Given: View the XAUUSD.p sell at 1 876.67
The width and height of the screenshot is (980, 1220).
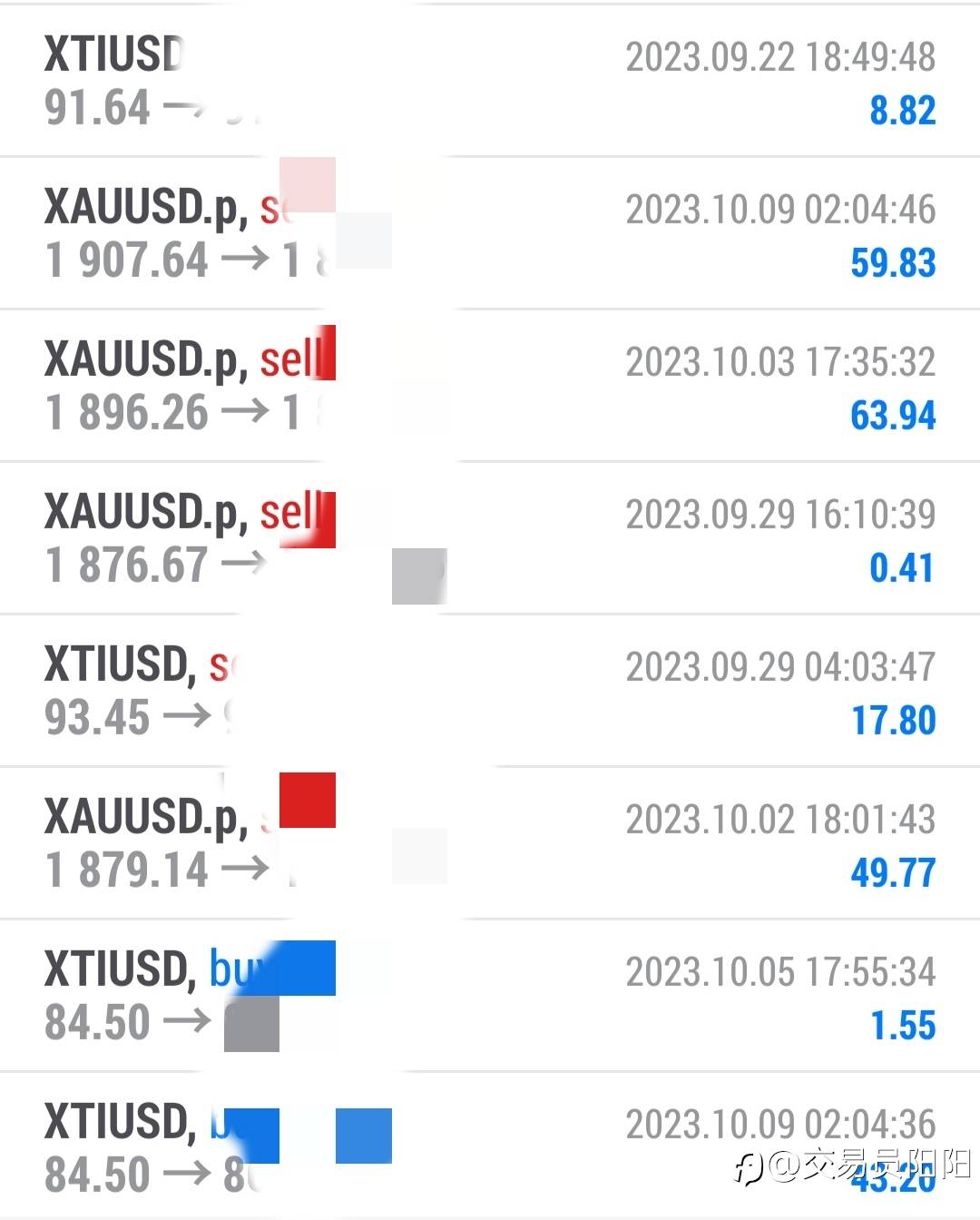Looking at the screenshot, I should [490, 539].
